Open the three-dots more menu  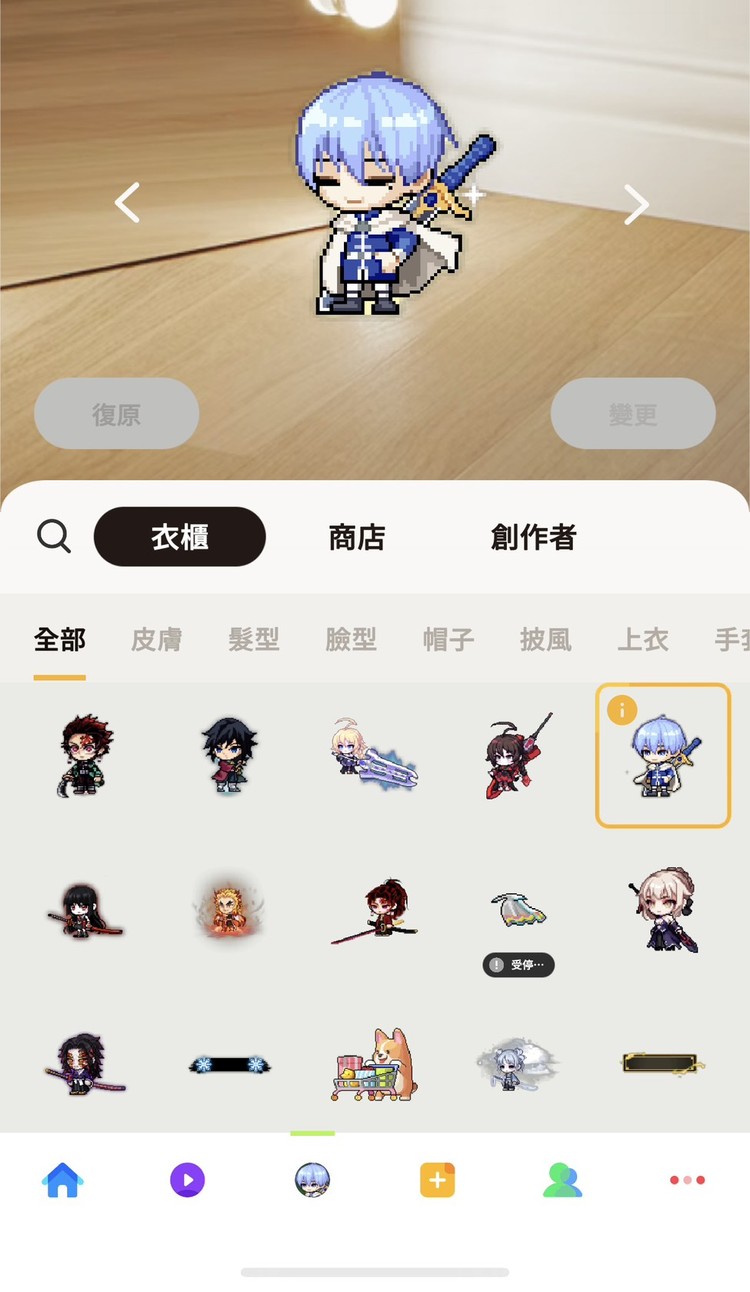coord(686,1180)
